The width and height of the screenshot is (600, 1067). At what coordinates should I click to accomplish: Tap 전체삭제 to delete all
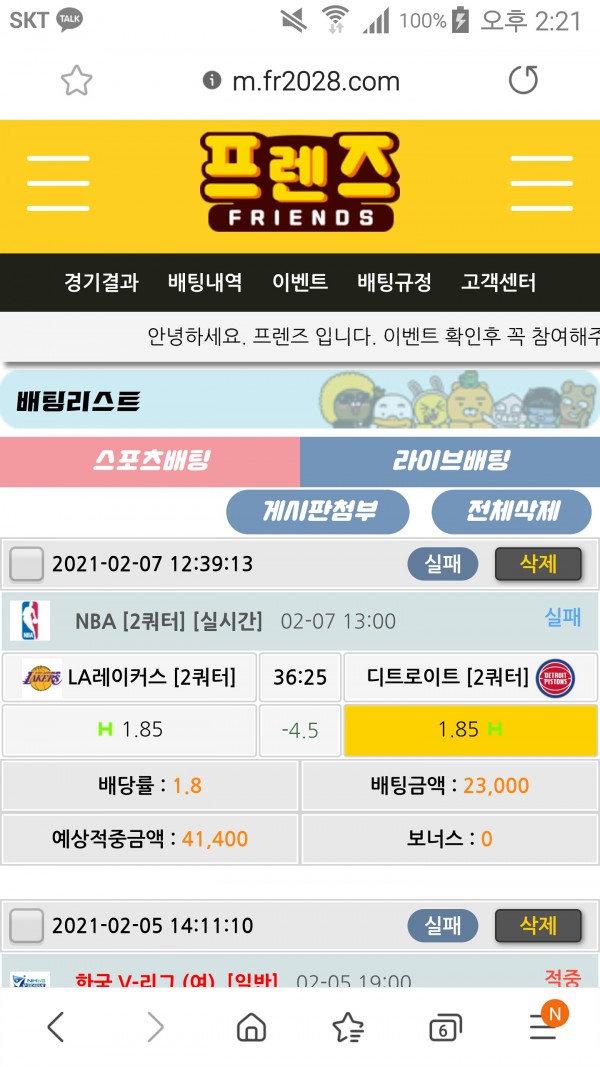pos(512,512)
